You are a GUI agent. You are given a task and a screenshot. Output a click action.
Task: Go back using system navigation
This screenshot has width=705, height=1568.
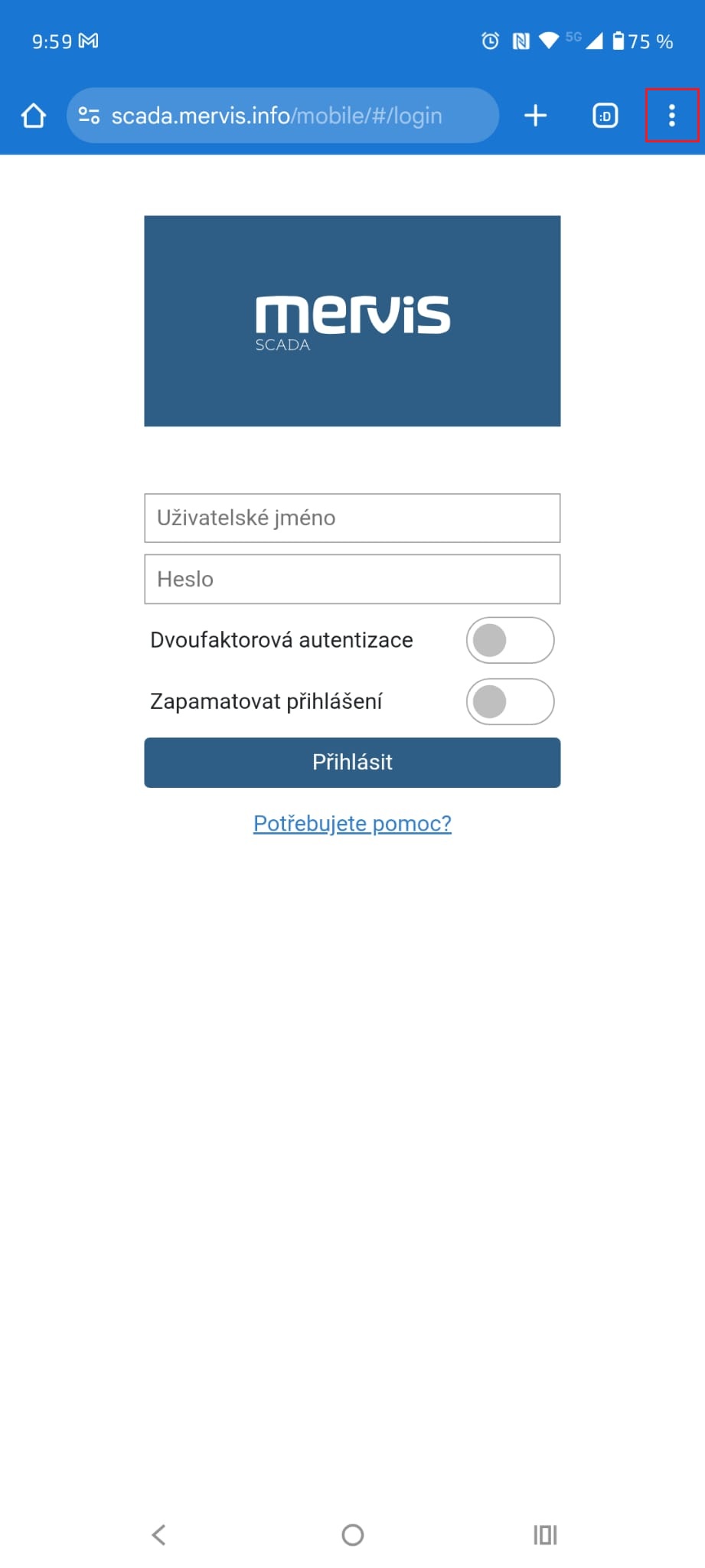[x=158, y=1534]
